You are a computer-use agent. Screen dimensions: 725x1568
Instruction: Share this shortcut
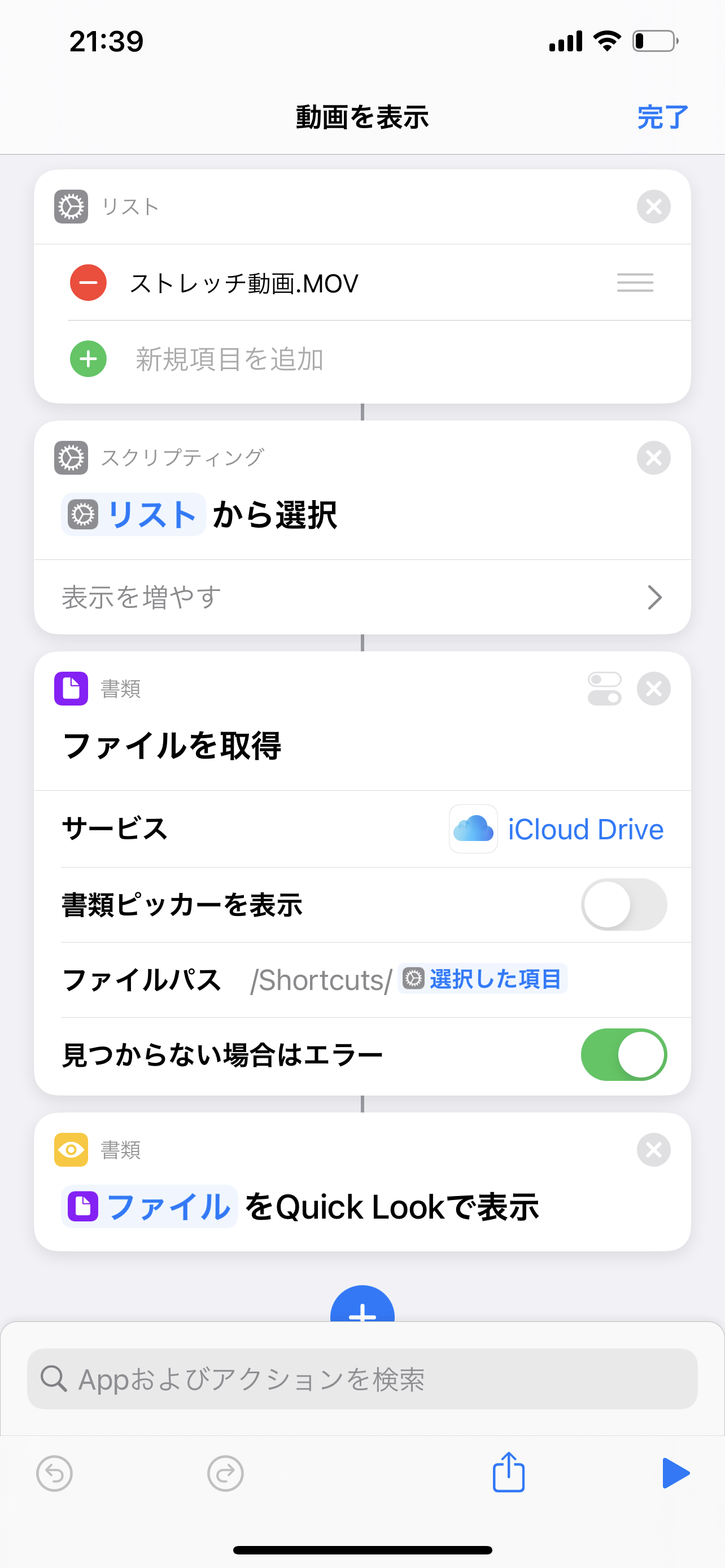508,1473
